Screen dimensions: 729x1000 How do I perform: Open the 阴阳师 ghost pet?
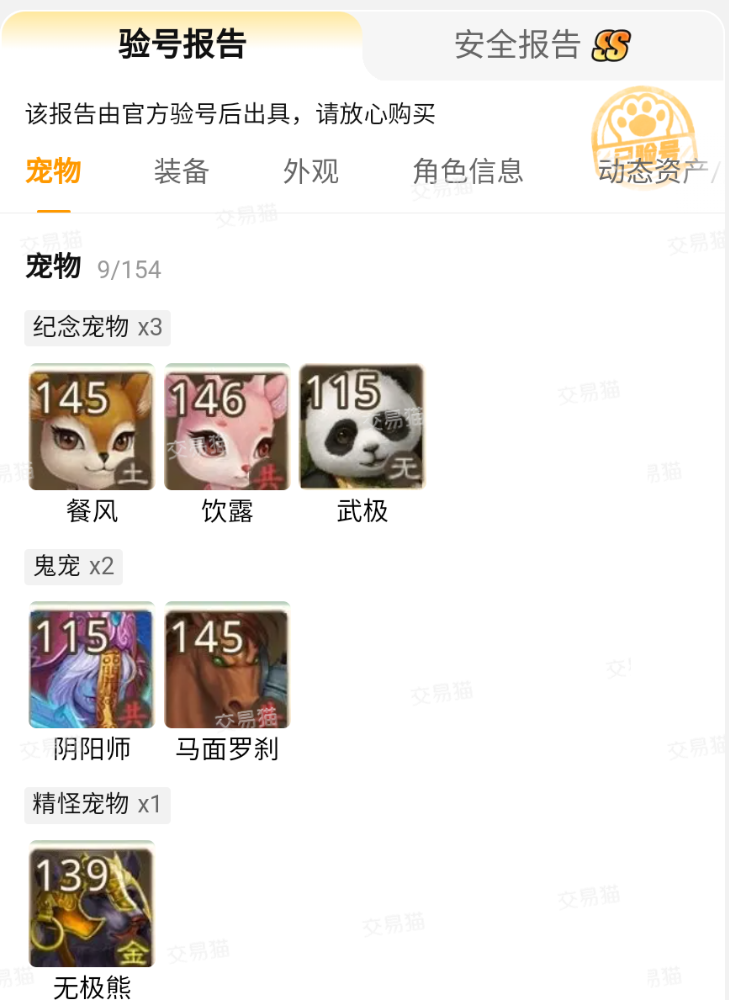pyautogui.click(x=92, y=666)
